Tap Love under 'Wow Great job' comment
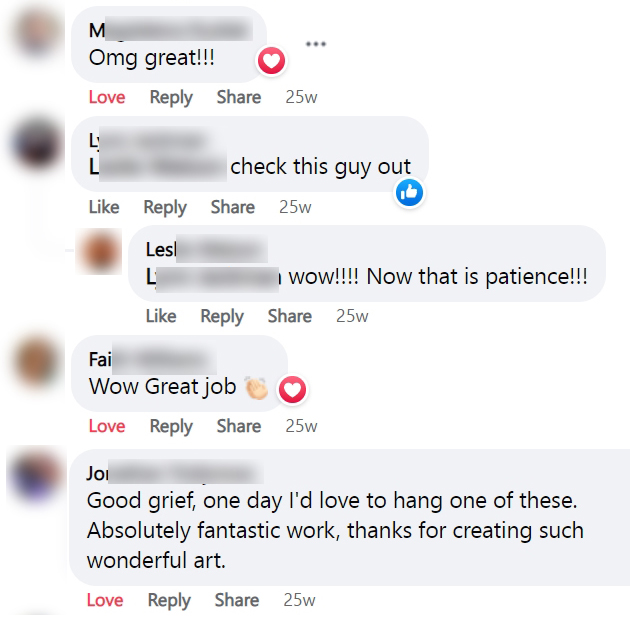The height and width of the screenshot is (623, 630). [x=107, y=426]
